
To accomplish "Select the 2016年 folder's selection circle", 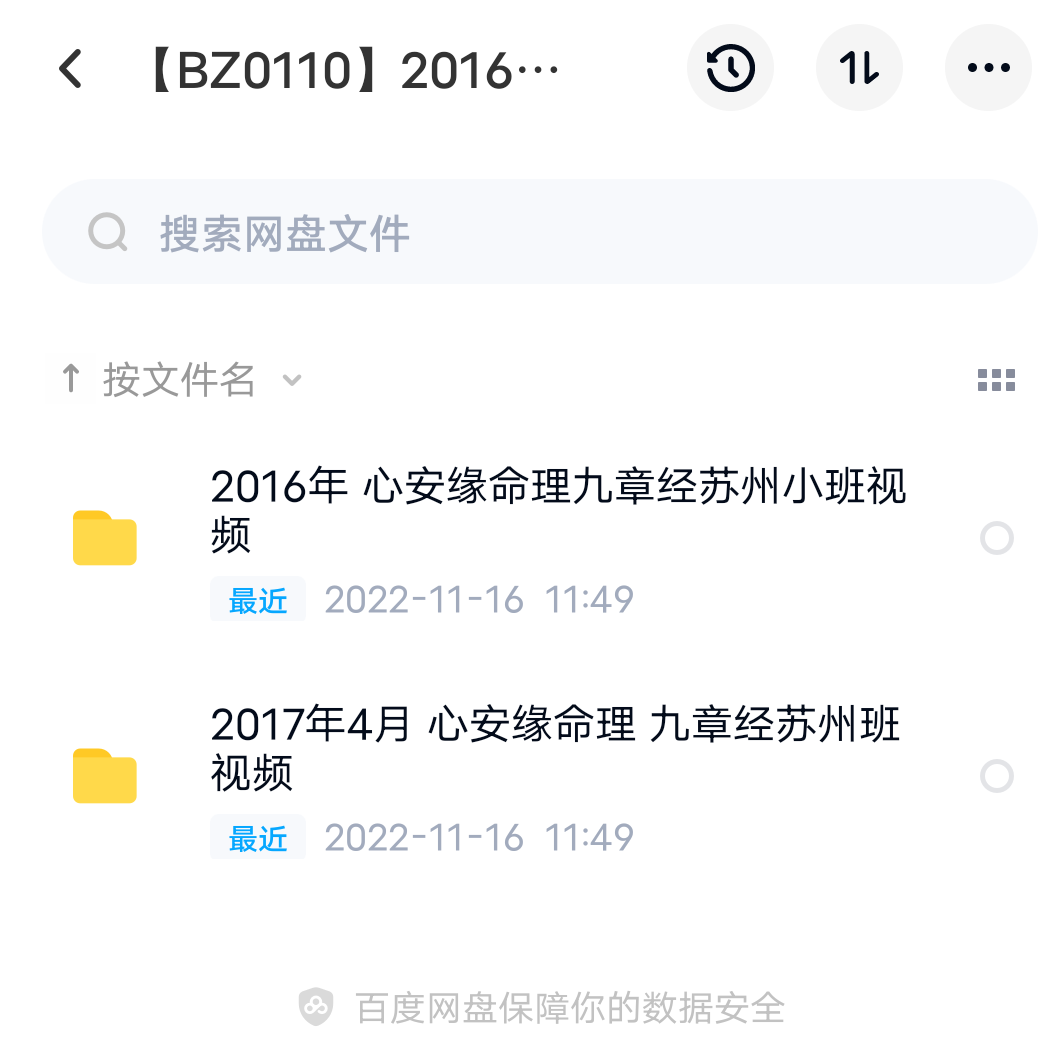I will click(997, 538).
